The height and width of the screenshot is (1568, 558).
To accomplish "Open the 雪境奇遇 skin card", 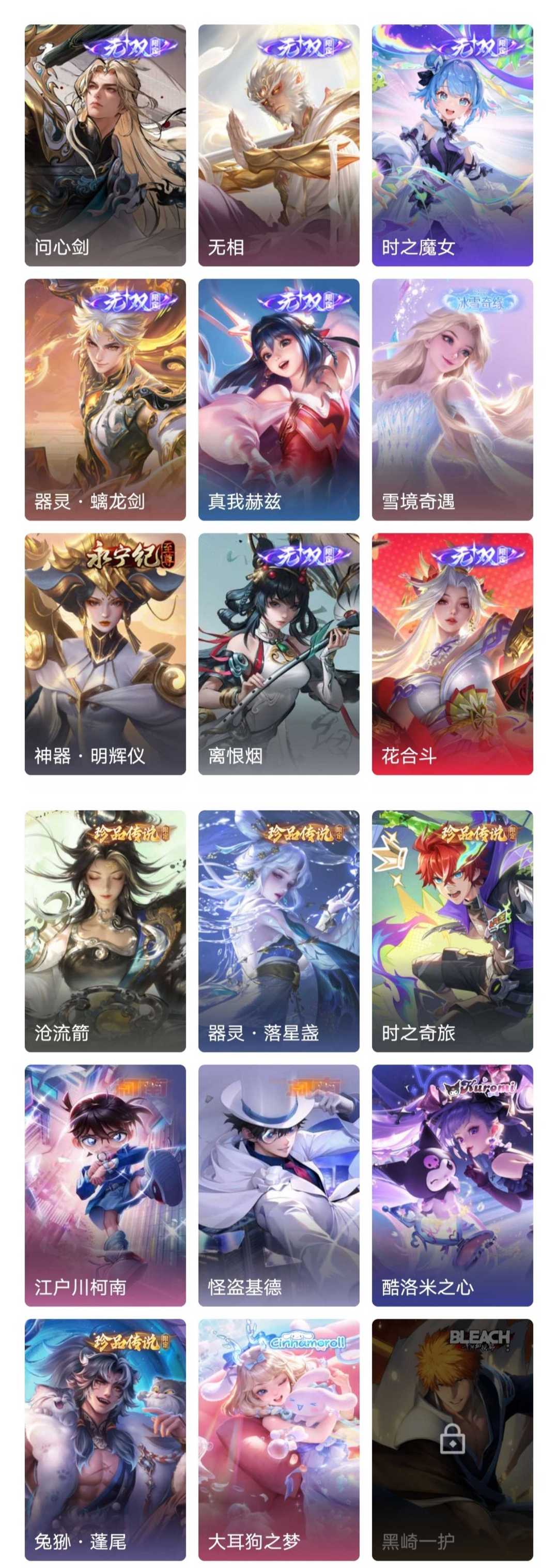I will point(452,399).
